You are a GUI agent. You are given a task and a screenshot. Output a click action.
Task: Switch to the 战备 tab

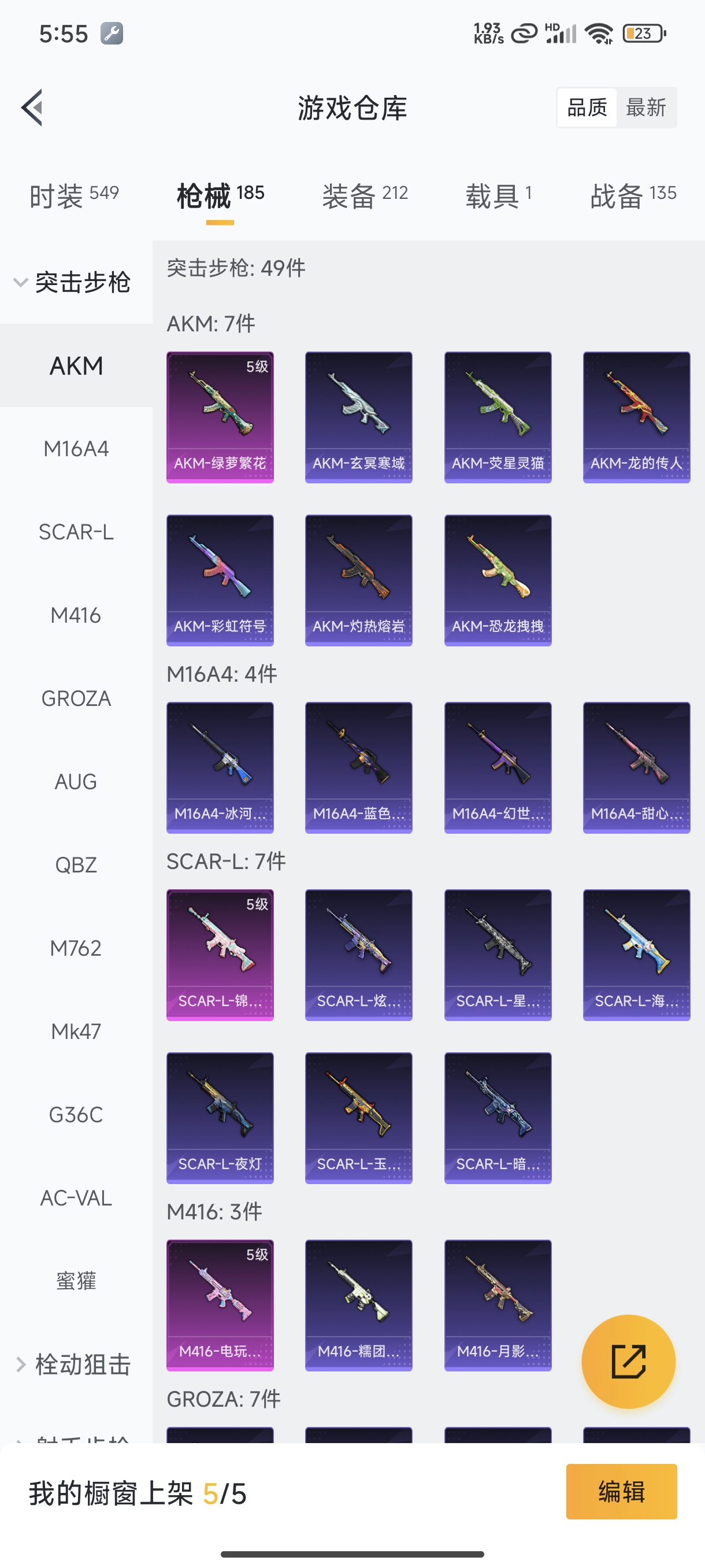click(x=633, y=195)
